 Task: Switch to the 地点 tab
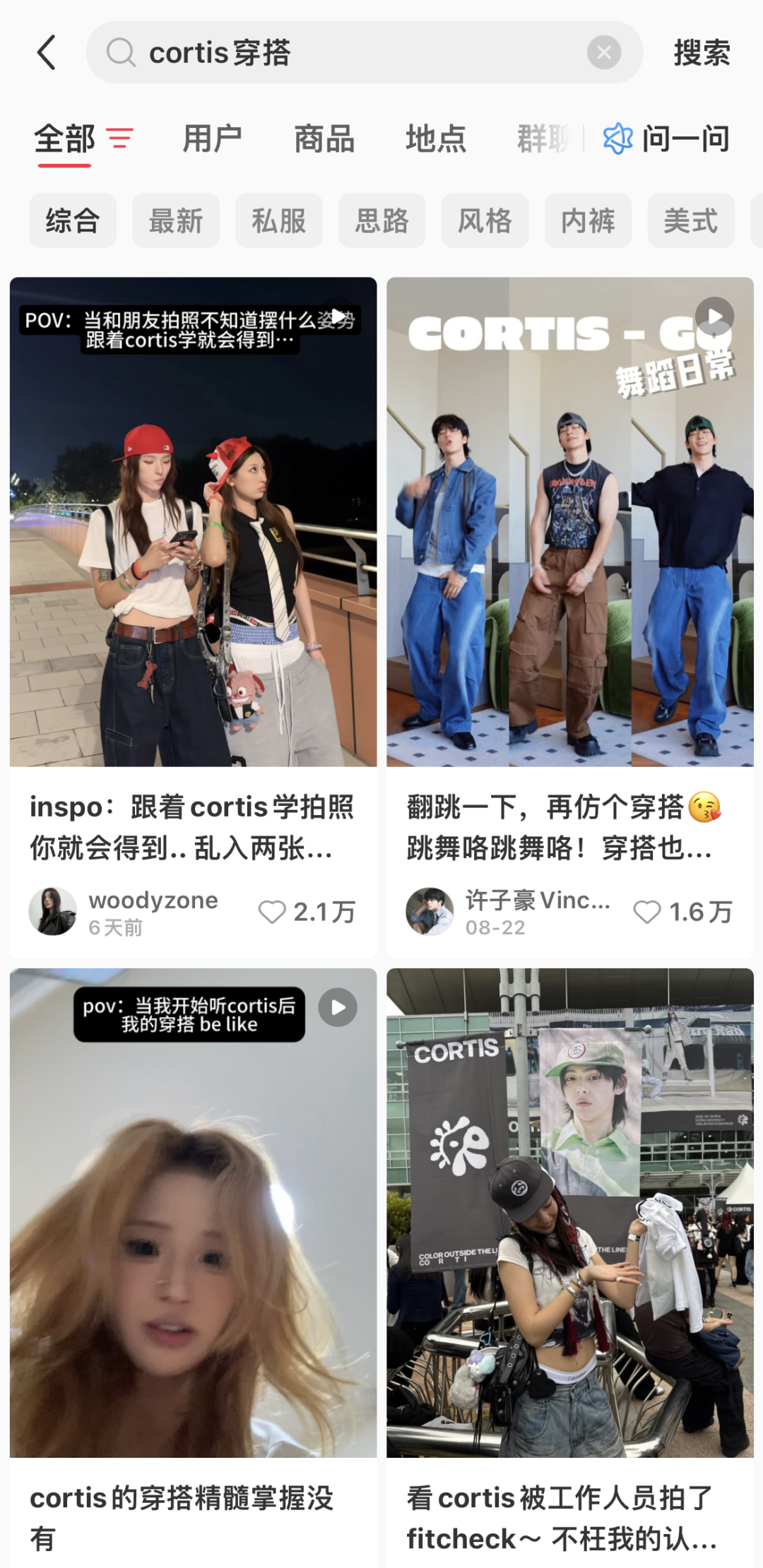[436, 138]
